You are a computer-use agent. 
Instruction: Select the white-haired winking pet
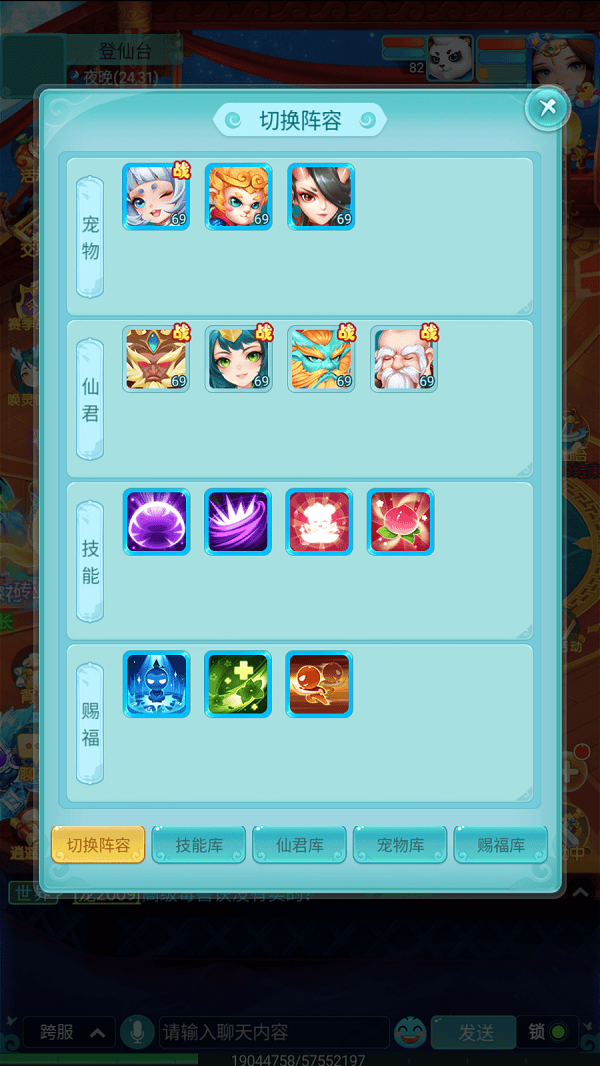pyautogui.click(x=156, y=197)
